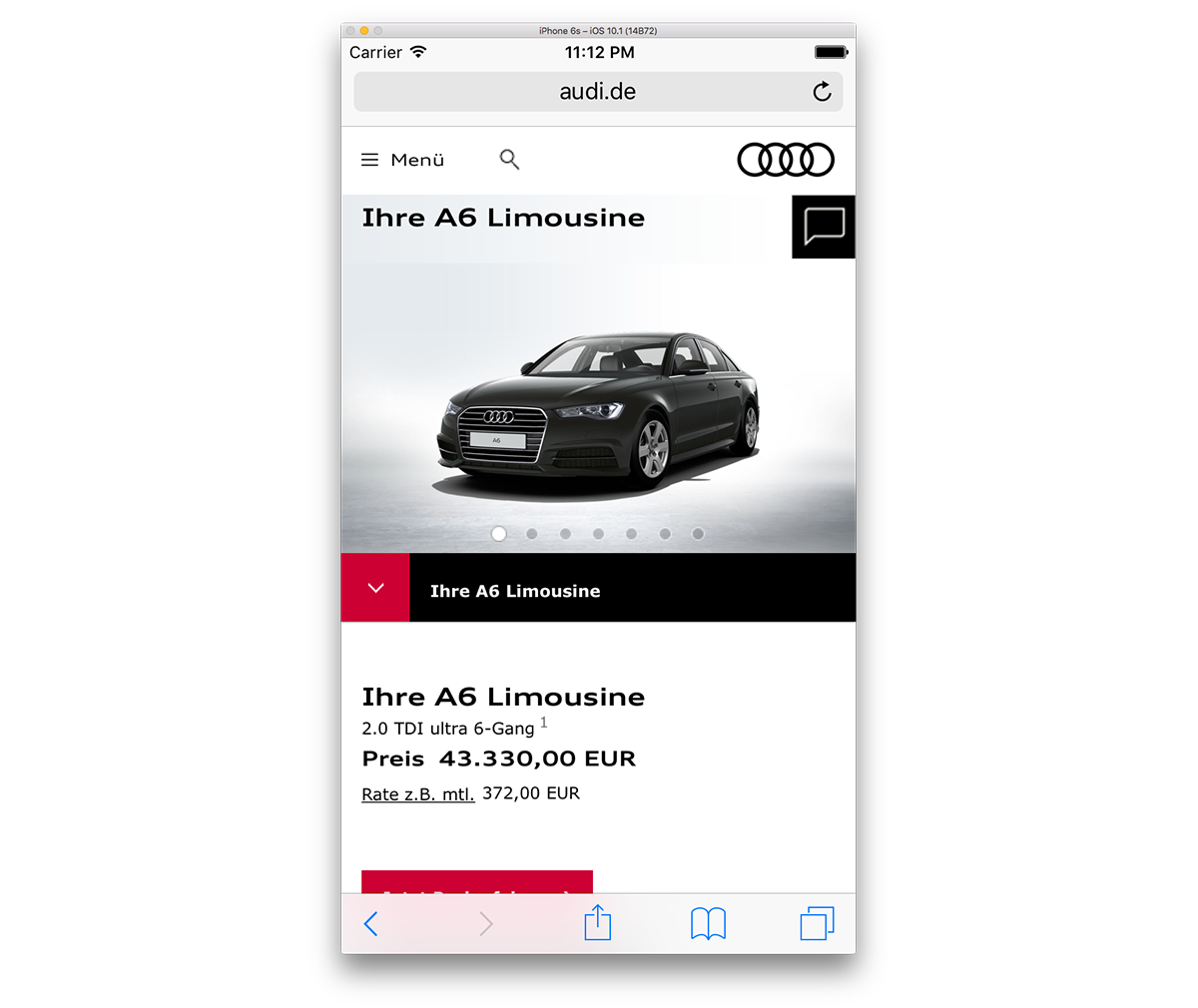Open the Menü hamburger button

click(x=402, y=160)
